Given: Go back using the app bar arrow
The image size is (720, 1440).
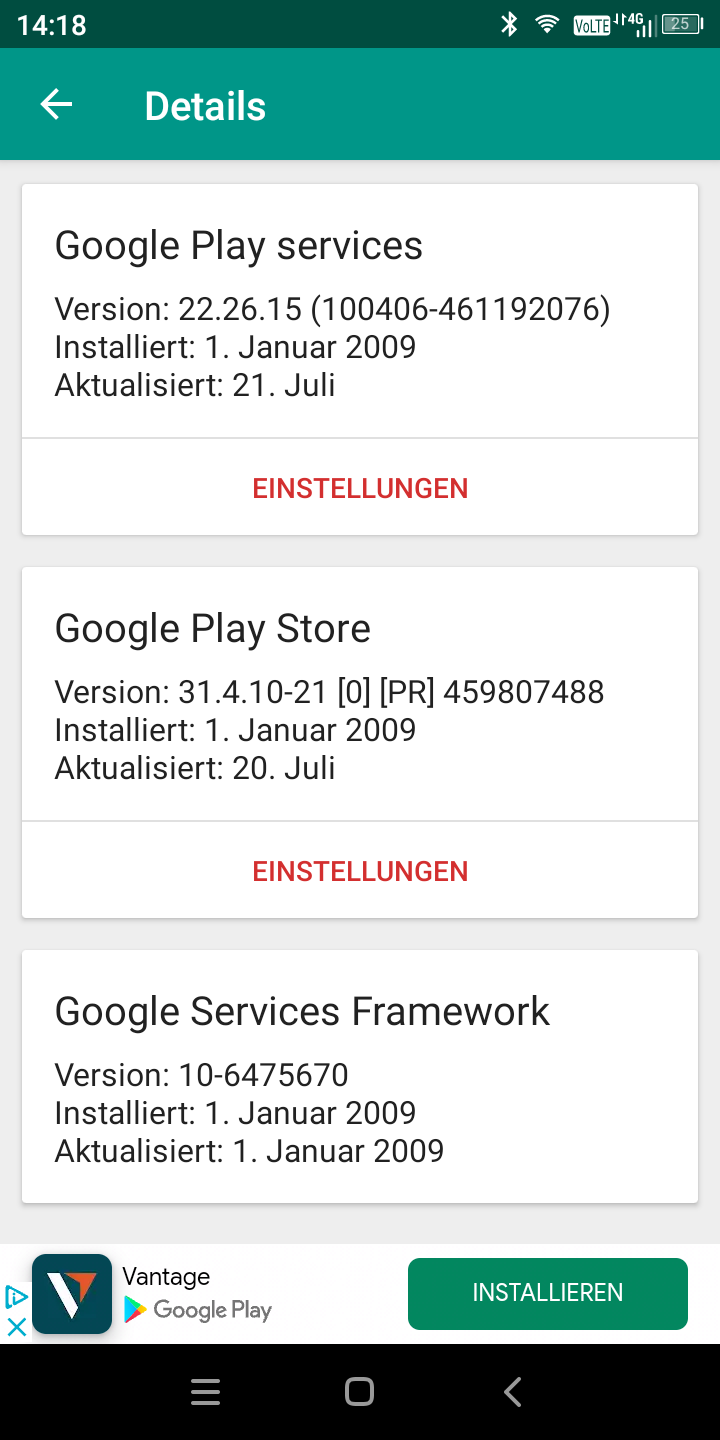Looking at the screenshot, I should [56, 105].
